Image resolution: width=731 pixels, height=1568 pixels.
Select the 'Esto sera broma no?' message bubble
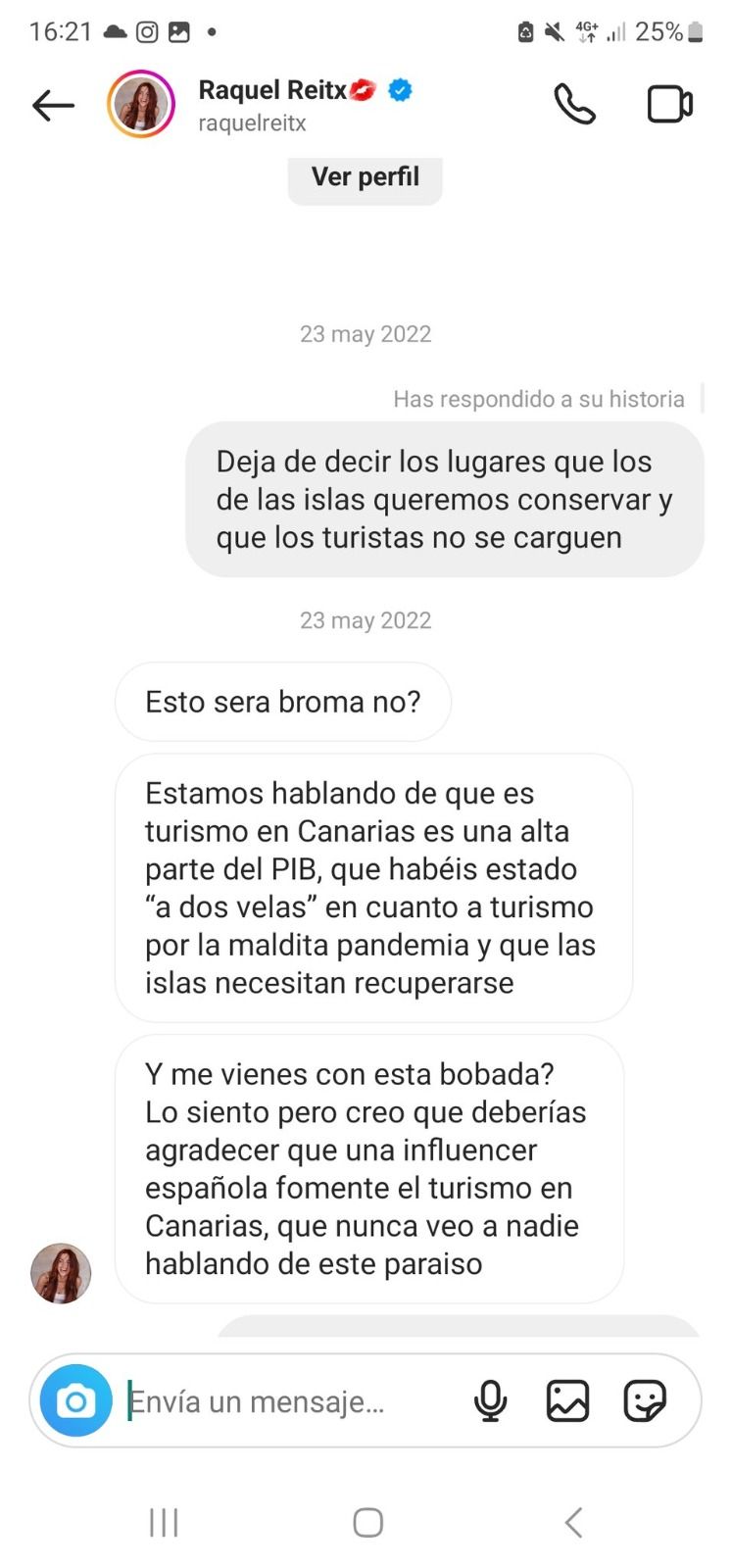point(282,702)
